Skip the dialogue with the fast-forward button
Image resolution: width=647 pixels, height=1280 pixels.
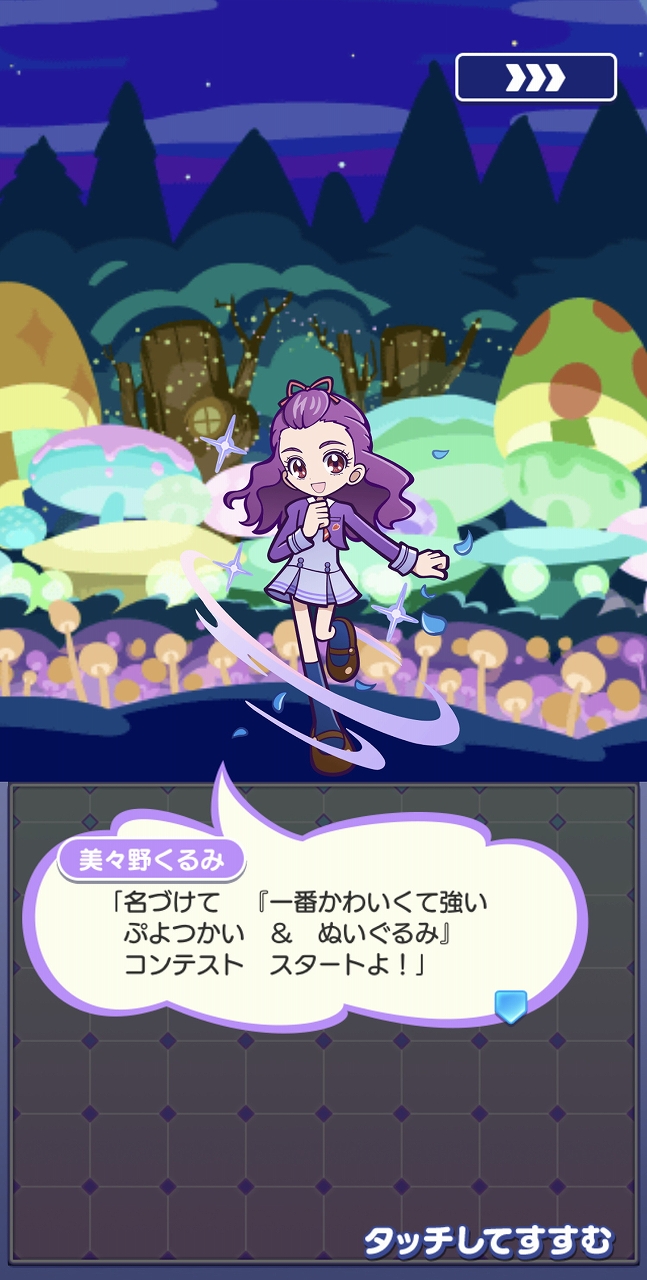click(x=535, y=77)
